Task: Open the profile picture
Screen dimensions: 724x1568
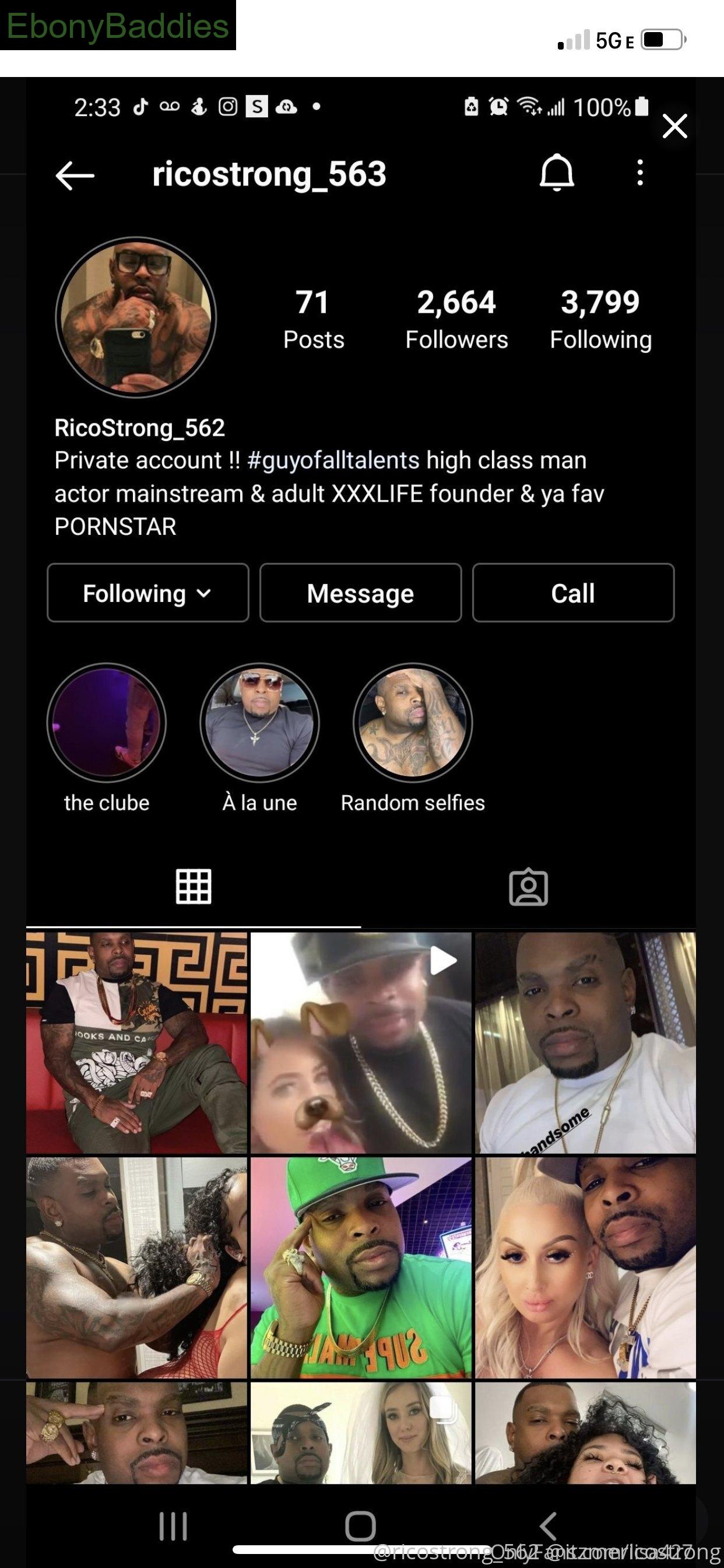Action: click(136, 317)
